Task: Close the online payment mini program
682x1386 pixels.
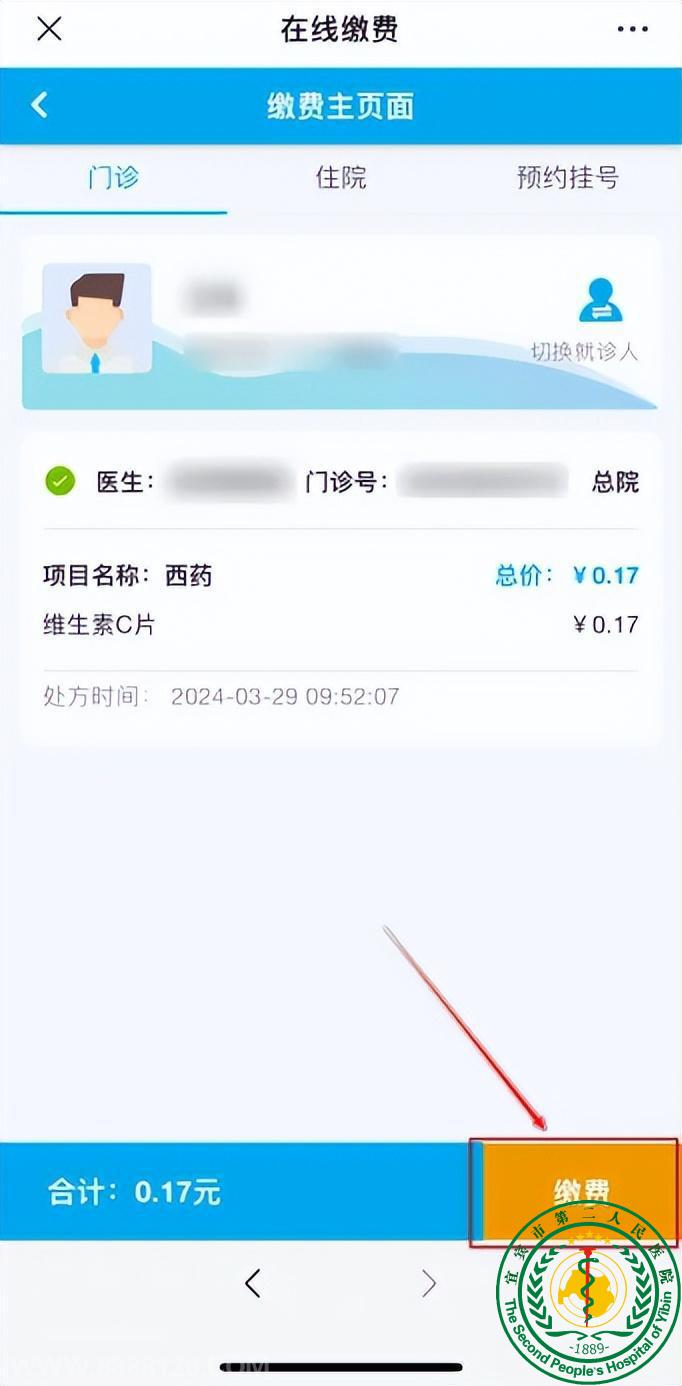Action: (x=49, y=30)
